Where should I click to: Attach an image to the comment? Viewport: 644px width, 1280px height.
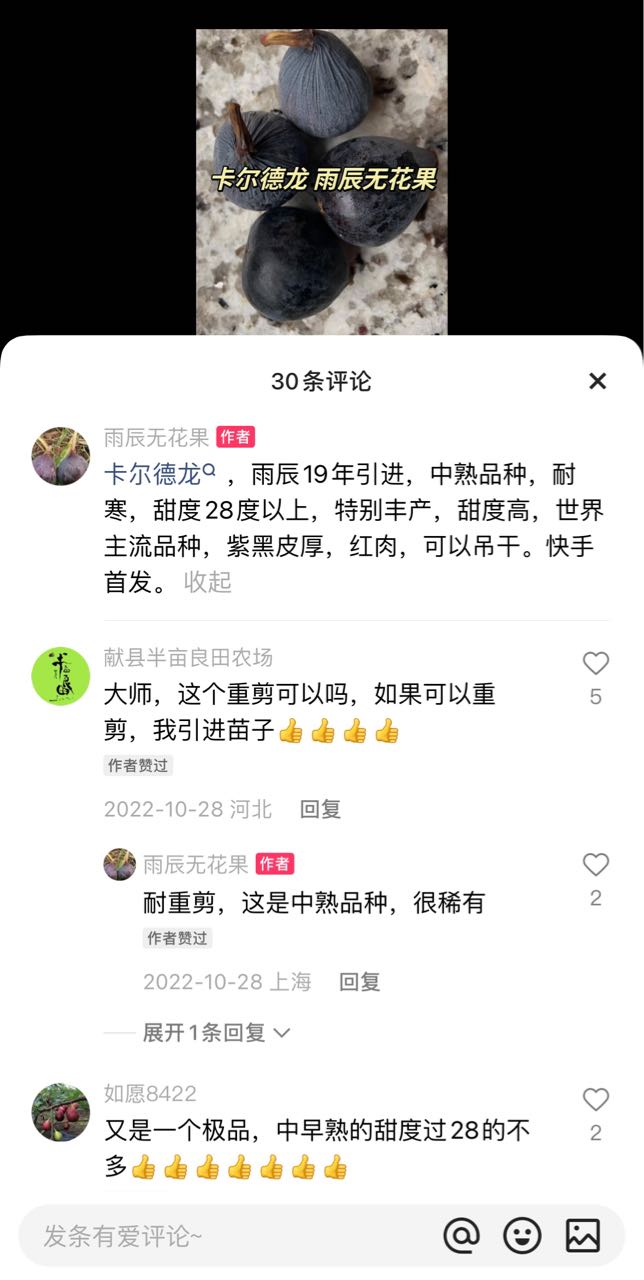pyautogui.click(x=583, y=1236)
